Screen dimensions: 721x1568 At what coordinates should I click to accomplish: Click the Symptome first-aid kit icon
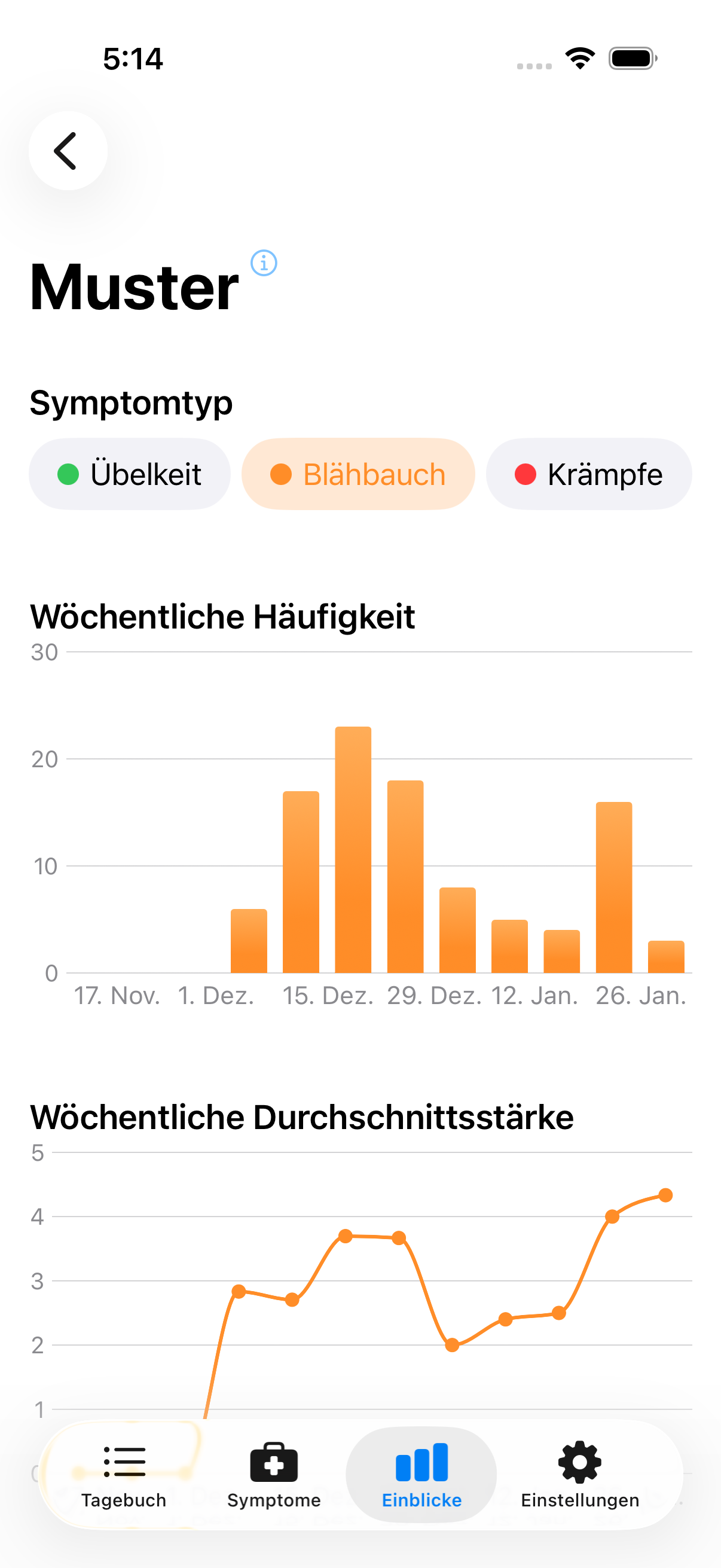[x=273, y=1462]
